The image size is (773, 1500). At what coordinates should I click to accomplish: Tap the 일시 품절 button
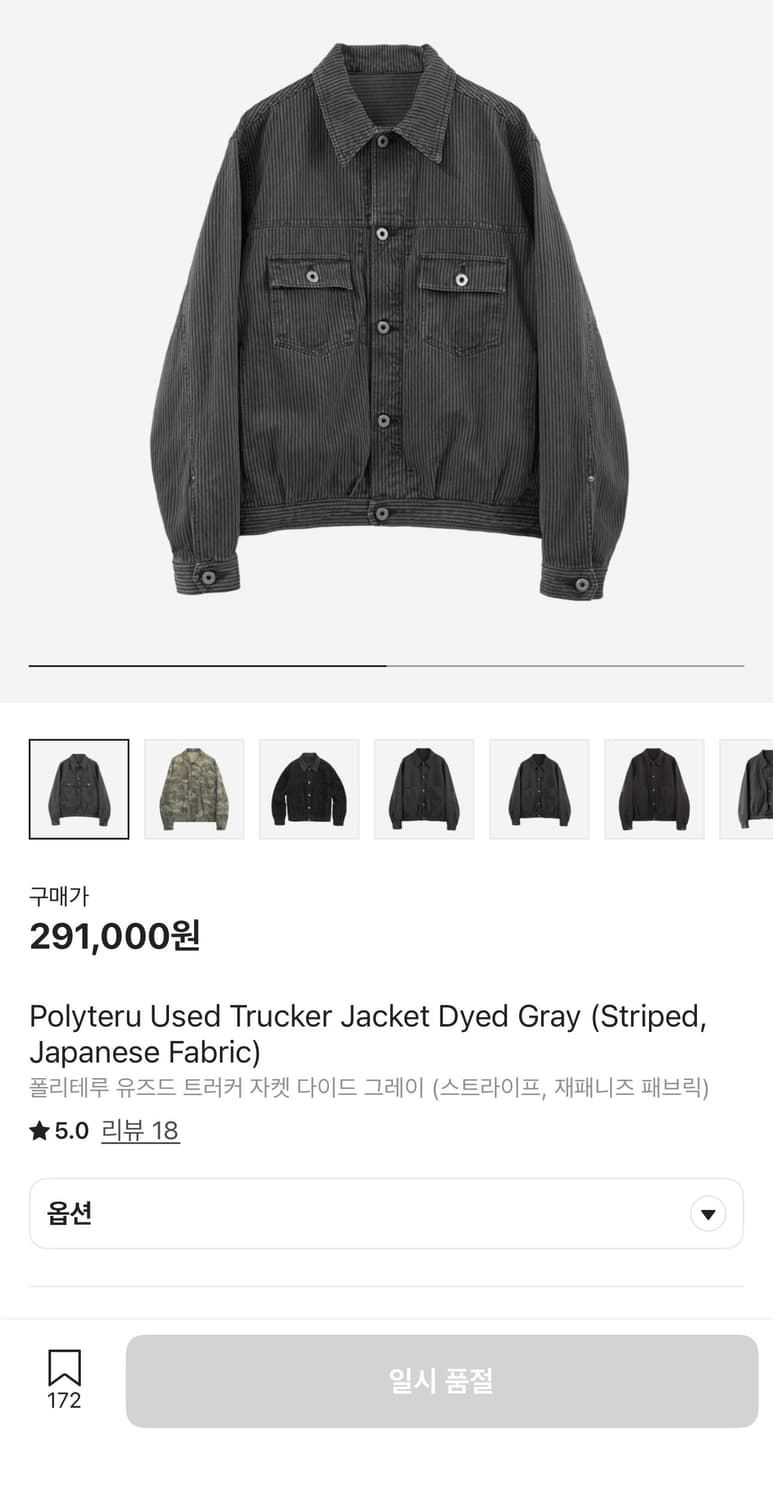pos(441,1381)
